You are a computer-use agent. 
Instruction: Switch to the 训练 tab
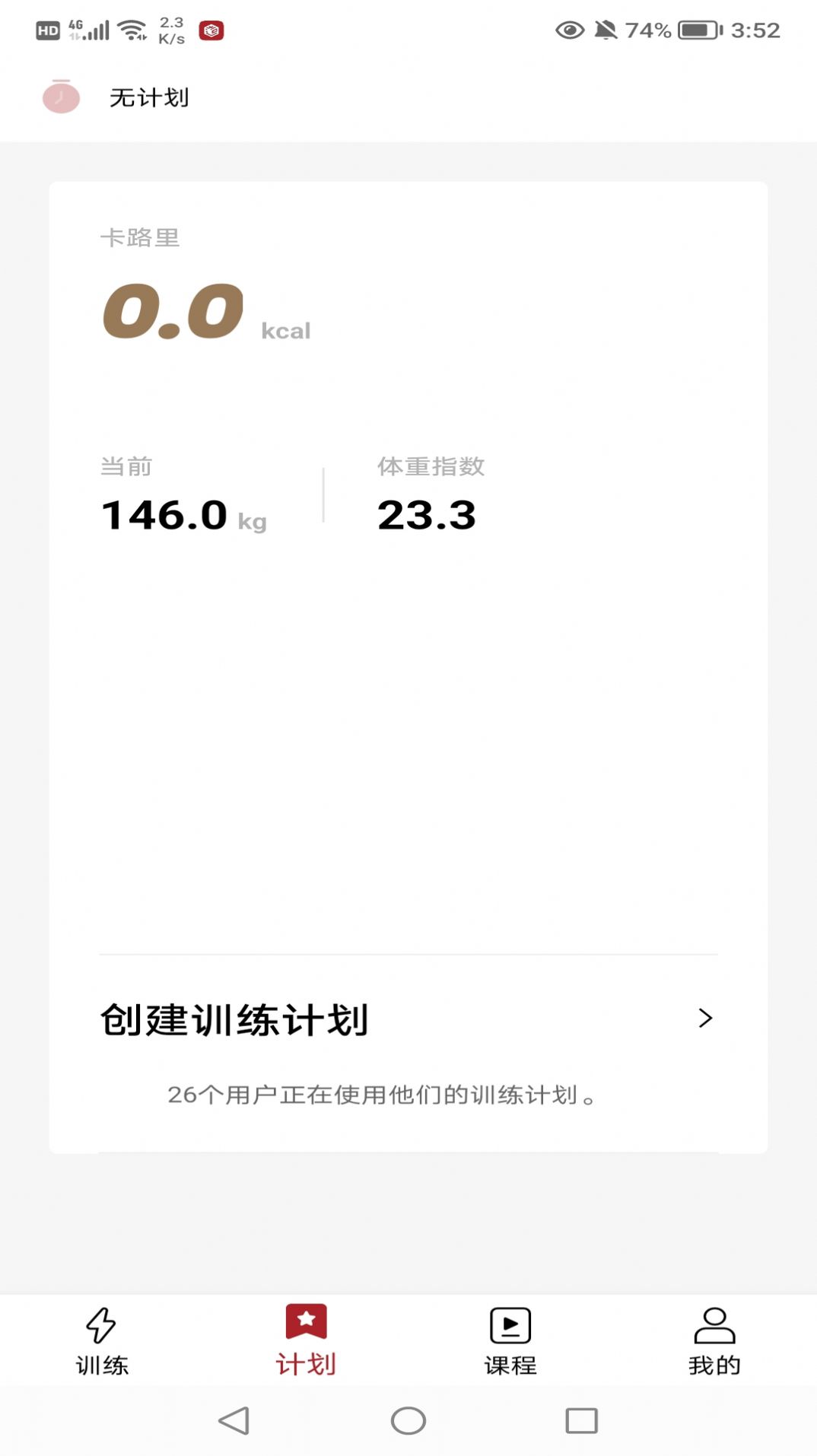pos(102,1342)
